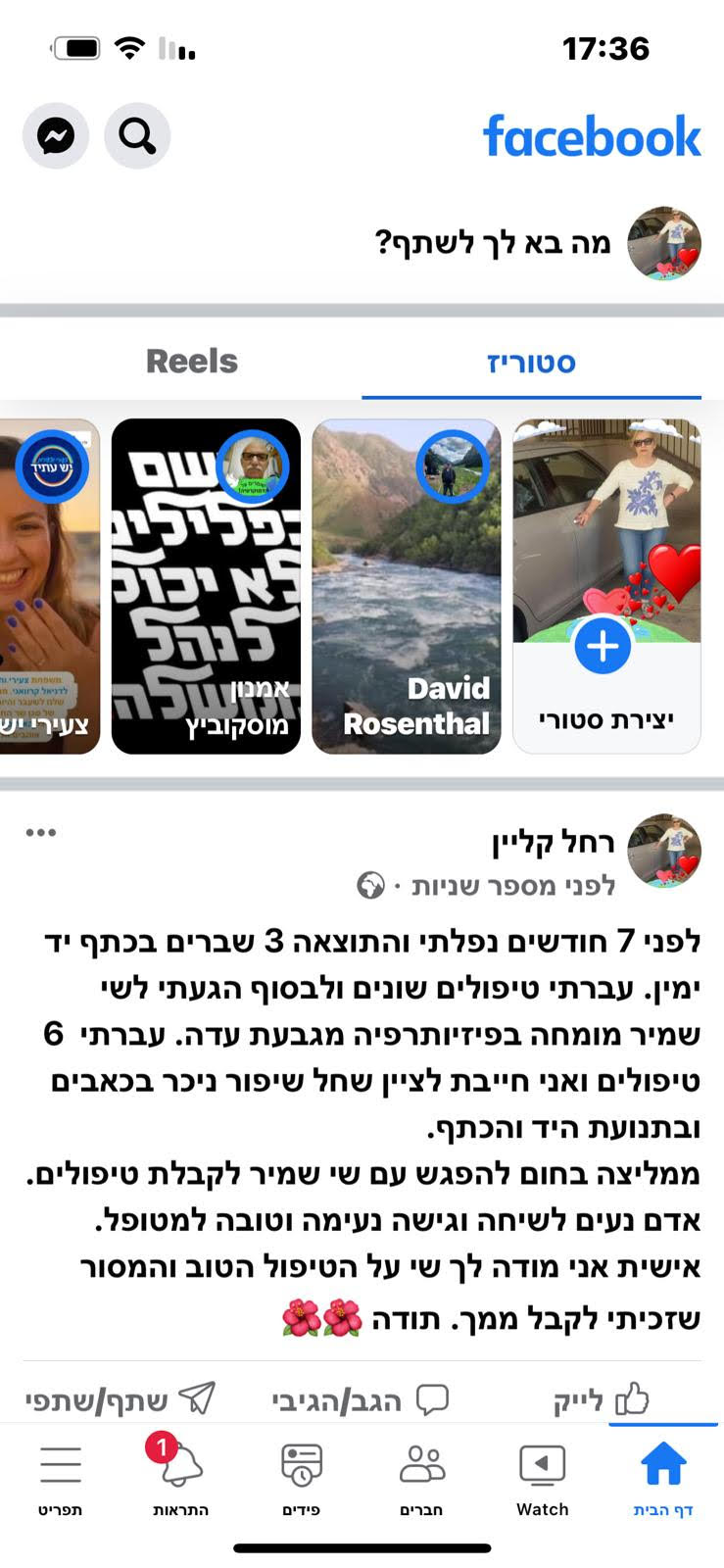Comment on רחל קליין's post

point(361,1400)
